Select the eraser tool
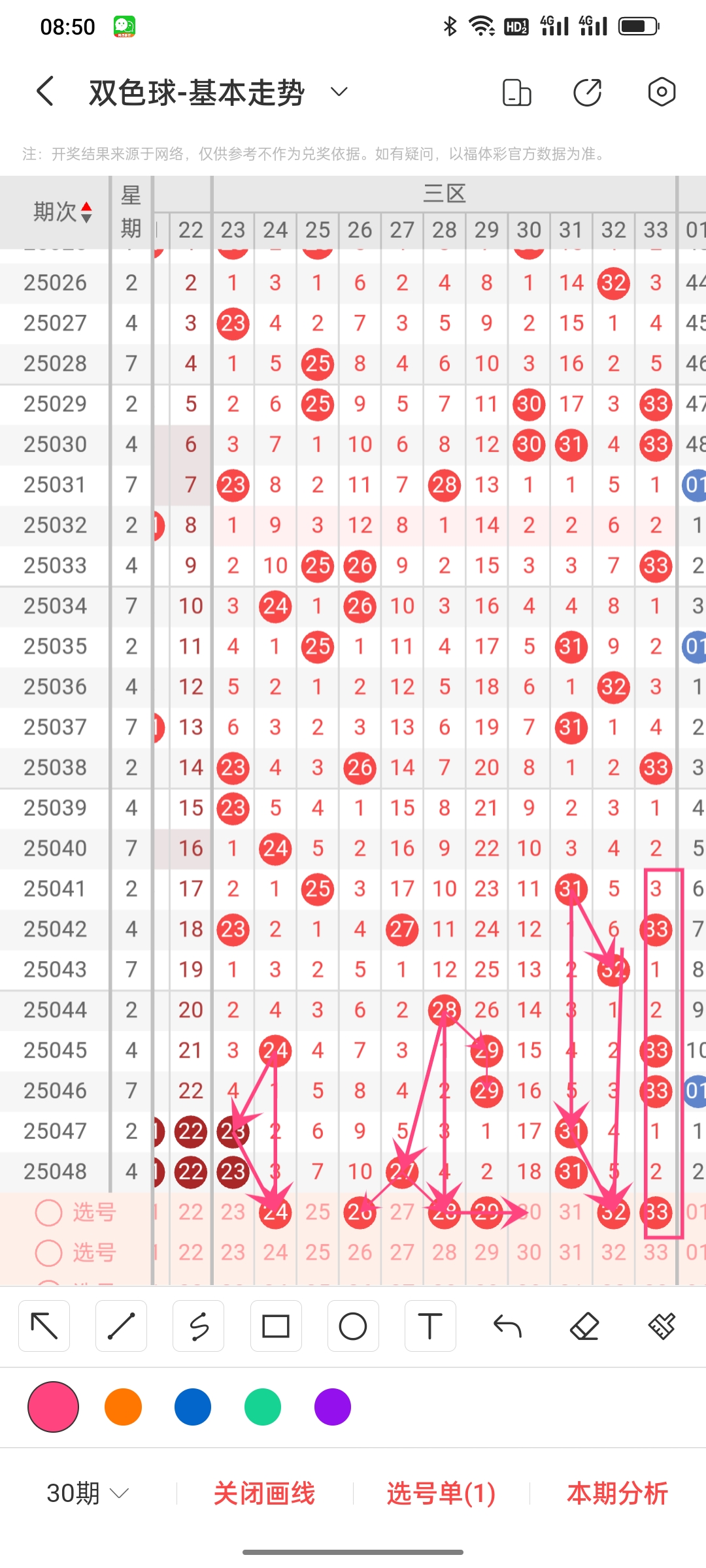Image resolution: width=706 pixels, height=1568 pixels. 584,1326
